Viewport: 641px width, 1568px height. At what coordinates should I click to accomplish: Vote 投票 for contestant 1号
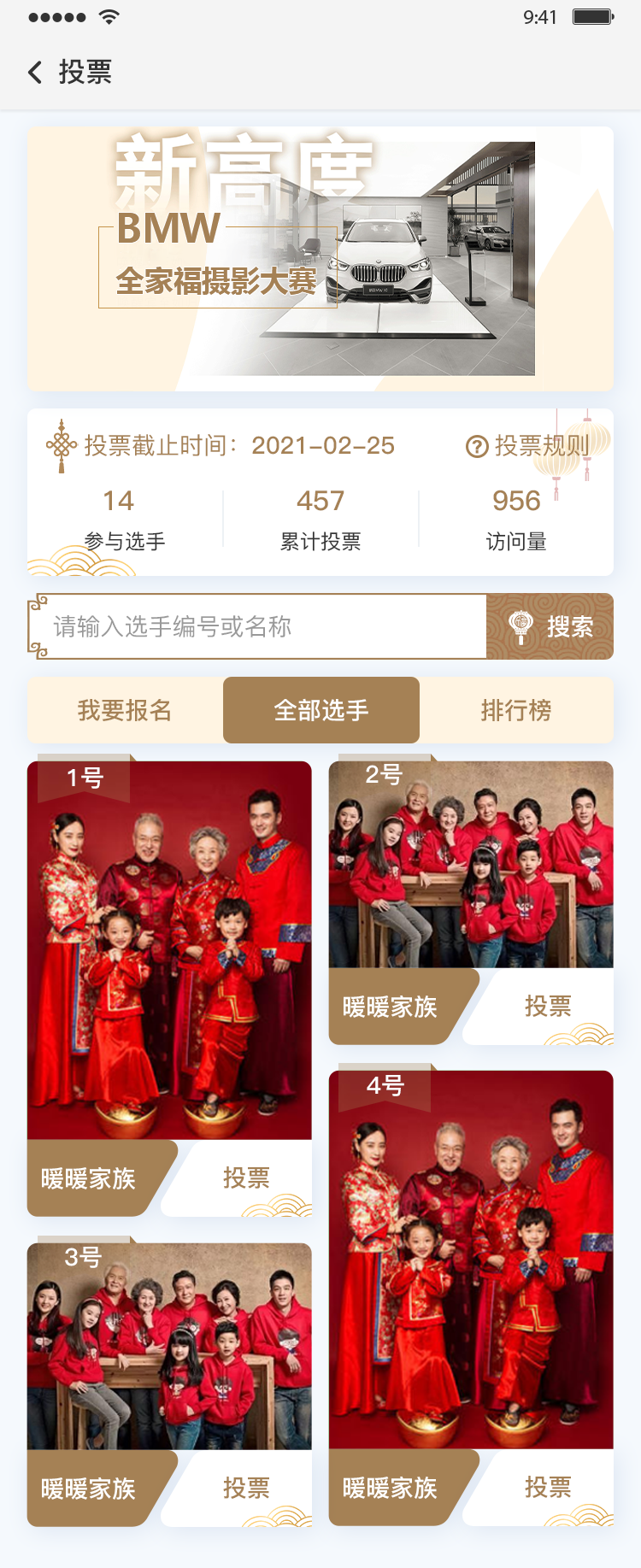tap(246, 1178)
